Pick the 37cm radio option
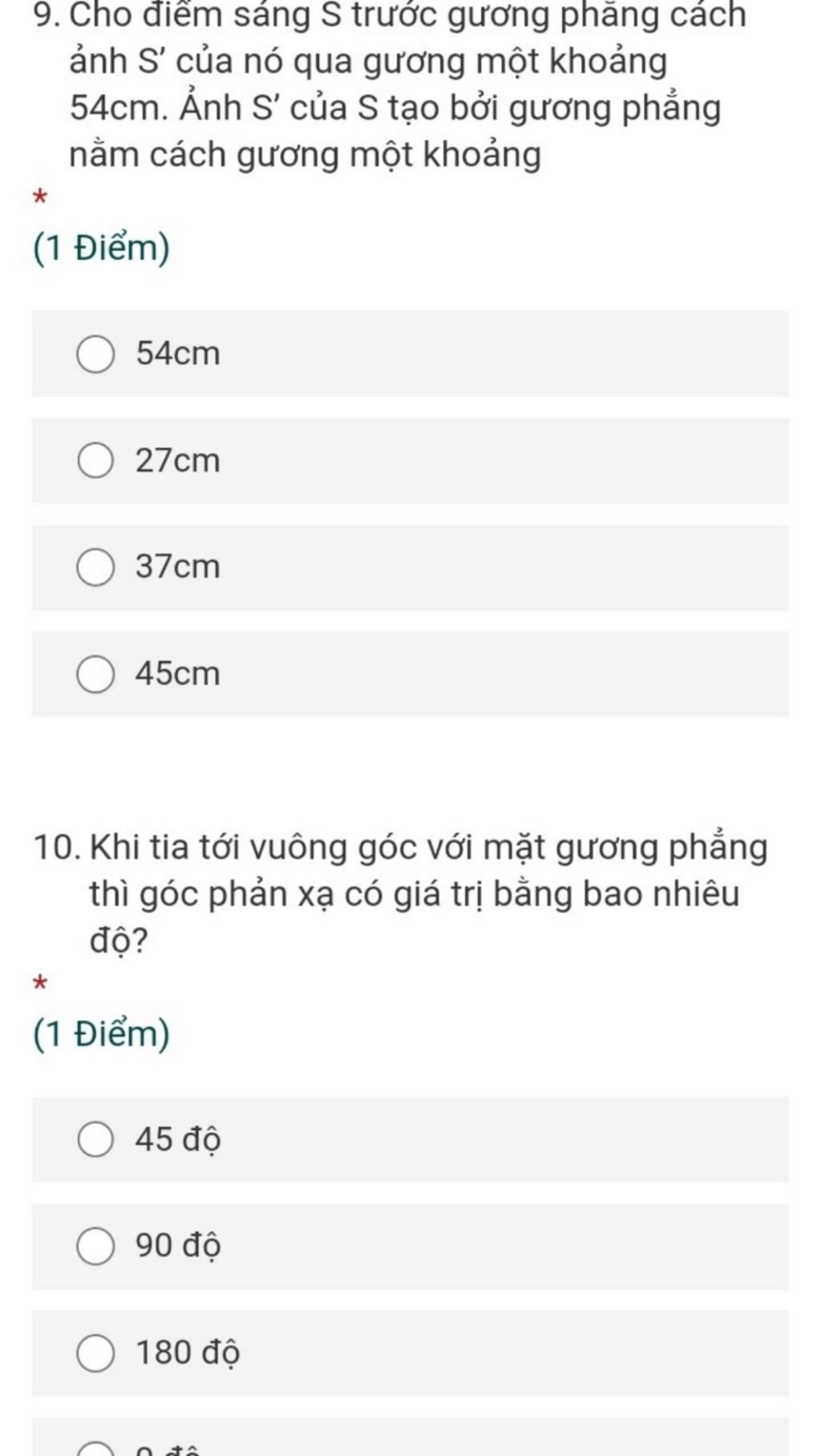Image resolution: width=821 pixels, height=1456 pixels. coord(95,567)
